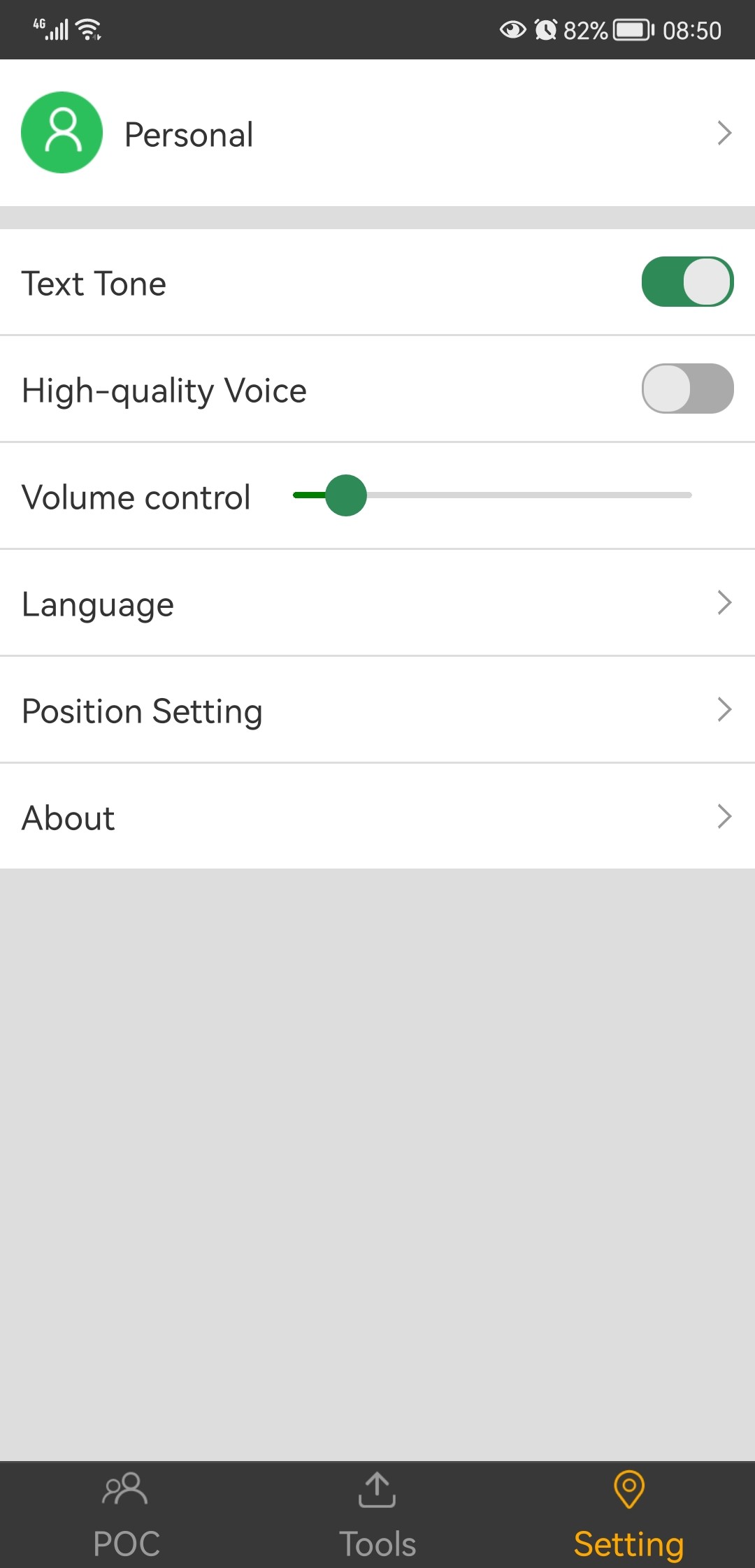This screenshot has width=755, height=1568.
Task: Open Position Setting
Action: 377,710
